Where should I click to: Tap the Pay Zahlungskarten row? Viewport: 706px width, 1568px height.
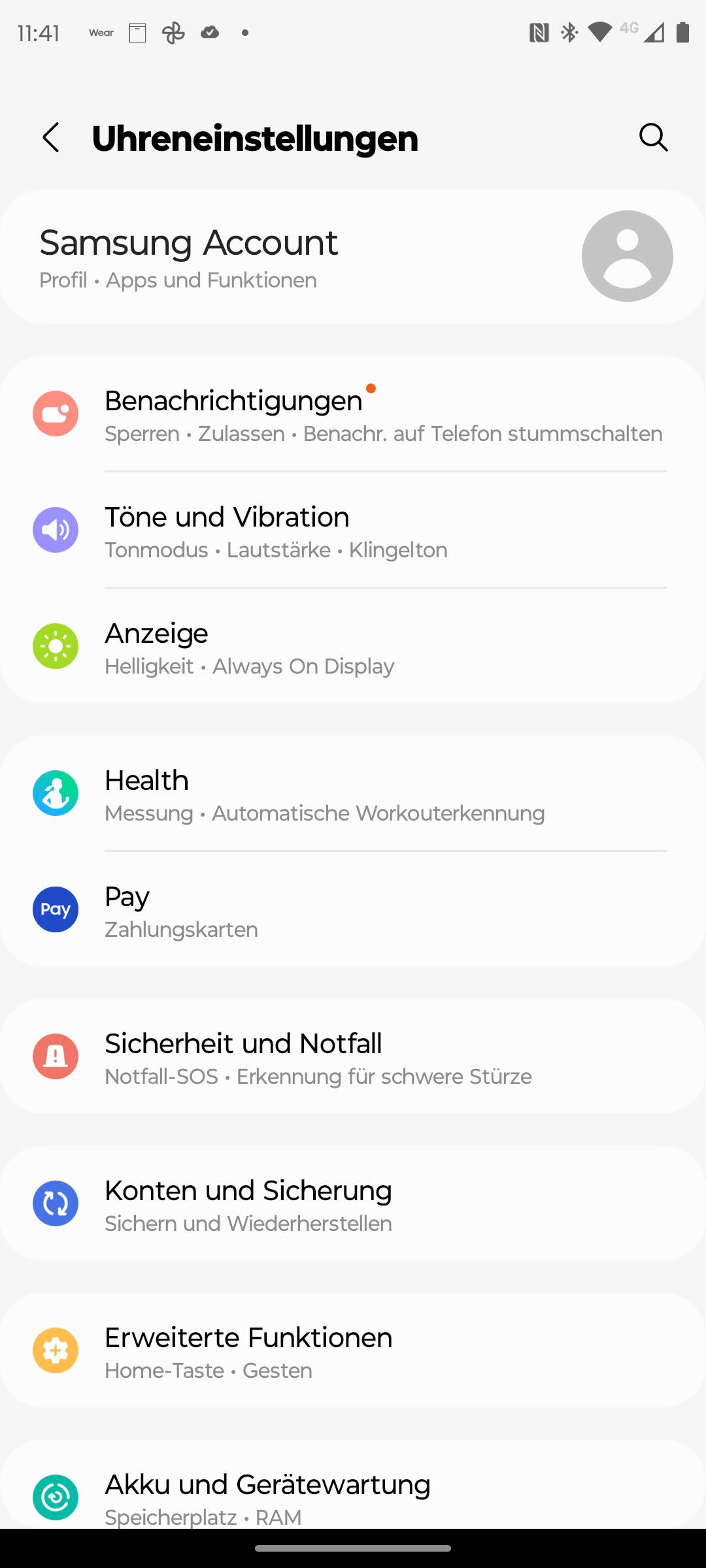pyautogui.click(x=353, y=911)
